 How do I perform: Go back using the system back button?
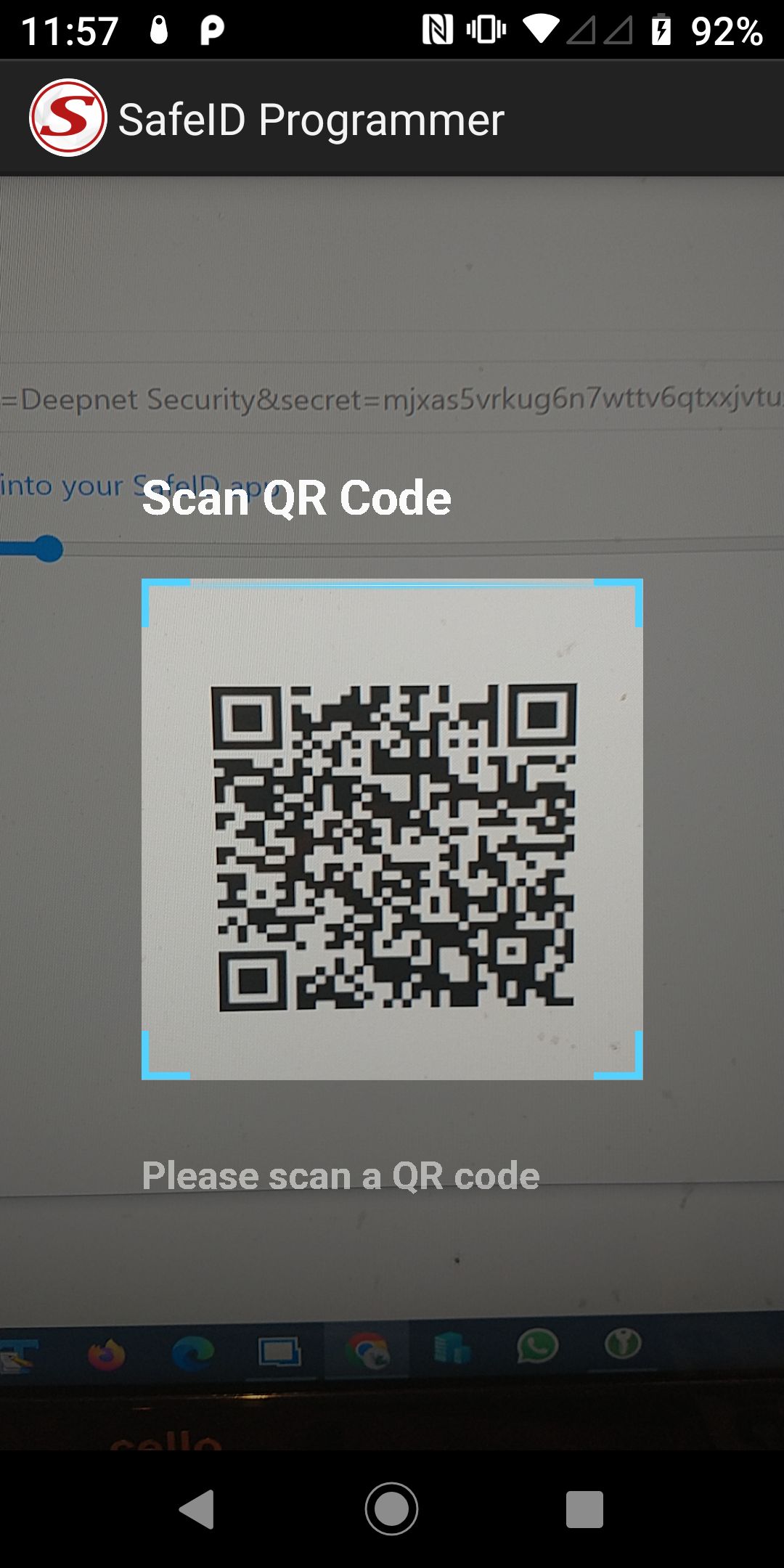tap(197, 1509)
